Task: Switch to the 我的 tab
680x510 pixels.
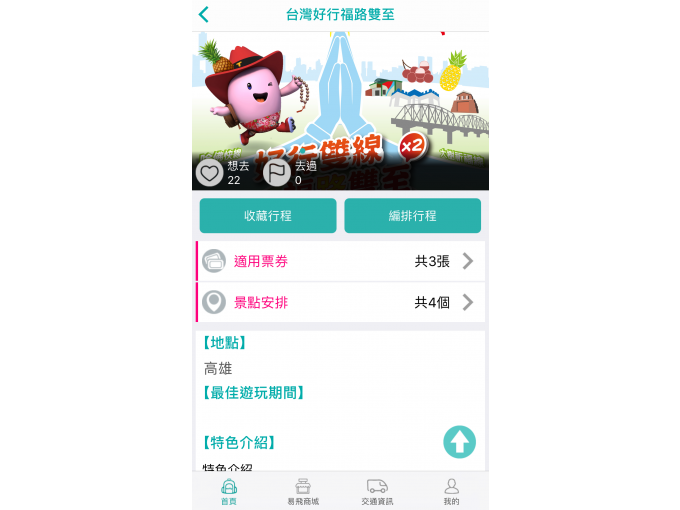Action: click(451, 491)
